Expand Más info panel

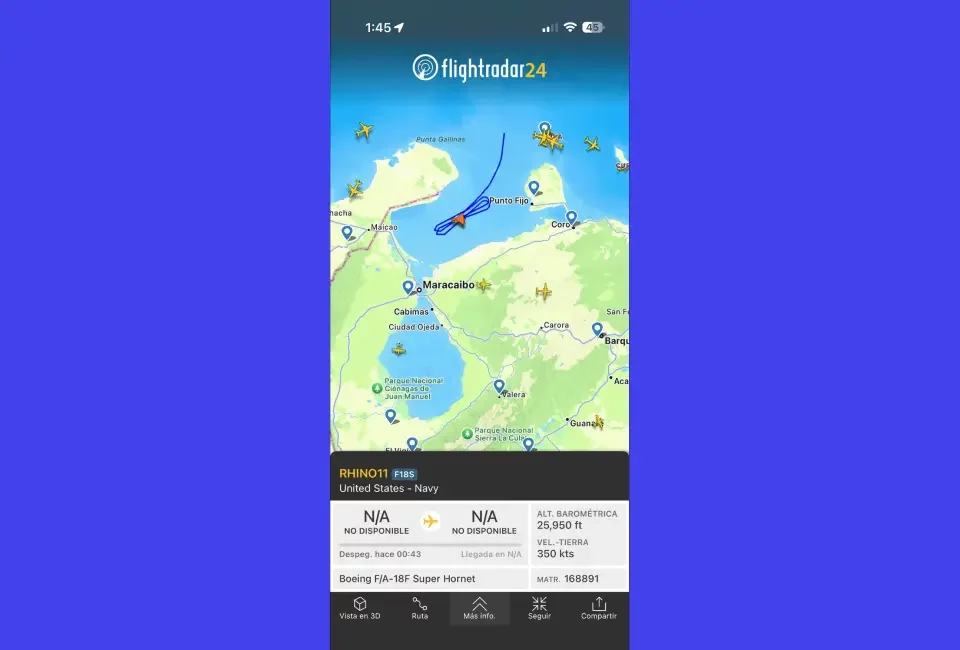click(479, 608)
